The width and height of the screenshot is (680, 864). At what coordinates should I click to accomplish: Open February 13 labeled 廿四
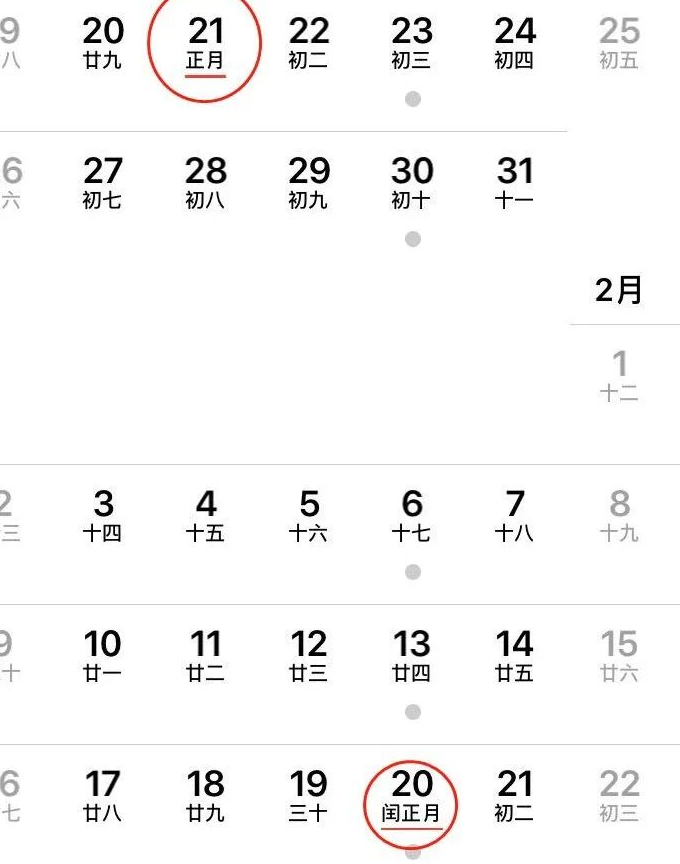coord(411,656)
